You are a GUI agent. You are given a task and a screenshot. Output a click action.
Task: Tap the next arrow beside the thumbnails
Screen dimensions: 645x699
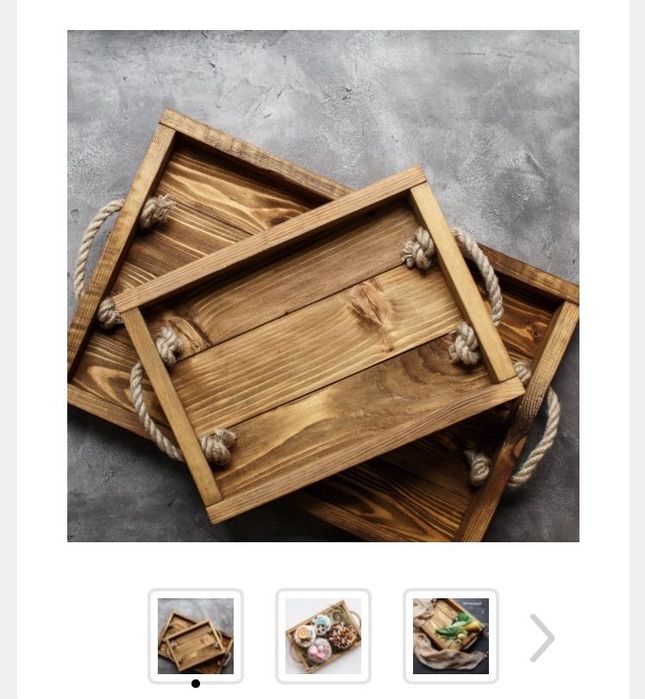pos(541,637)
